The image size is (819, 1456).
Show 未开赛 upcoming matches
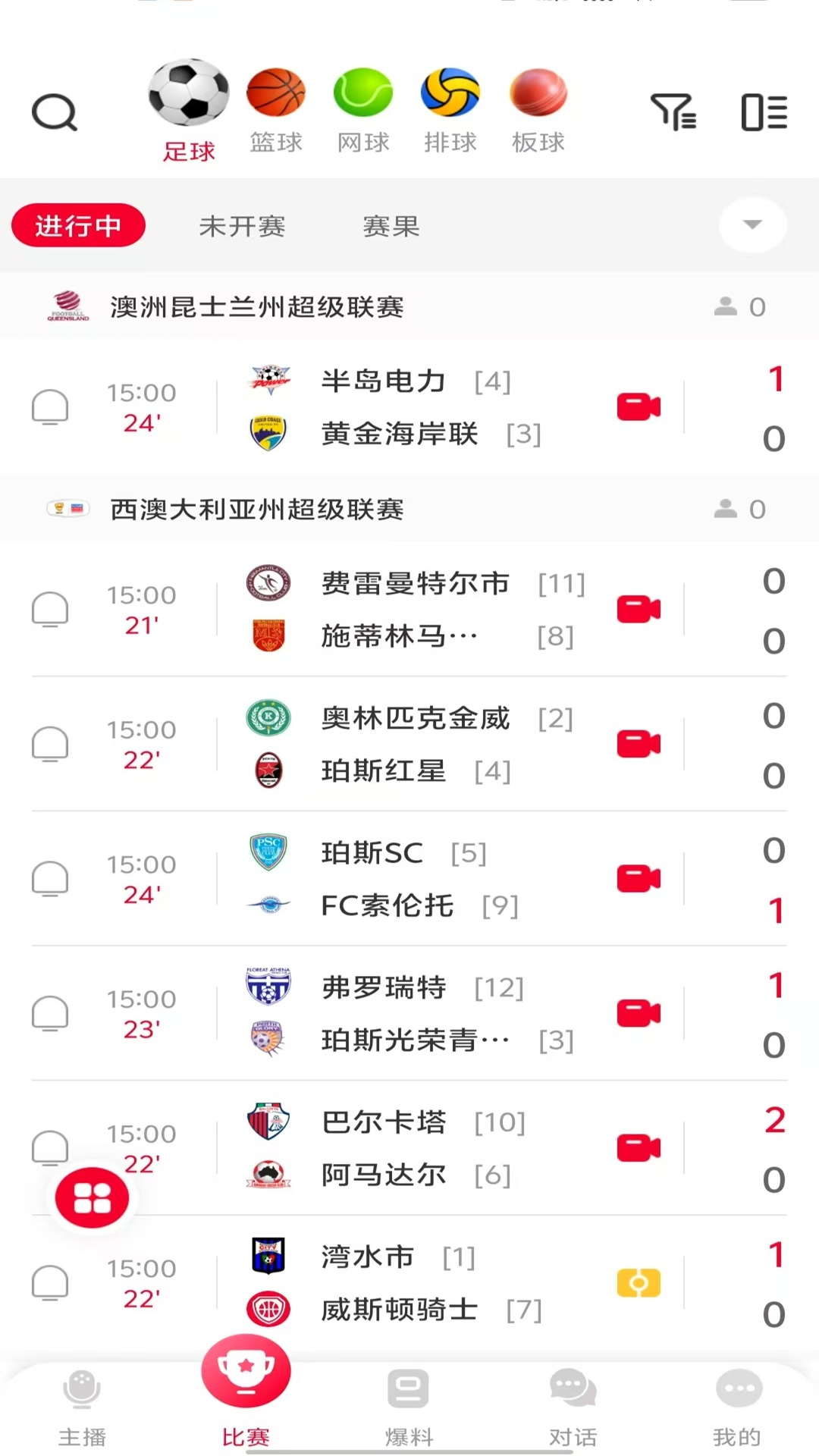tap(242, 226)
